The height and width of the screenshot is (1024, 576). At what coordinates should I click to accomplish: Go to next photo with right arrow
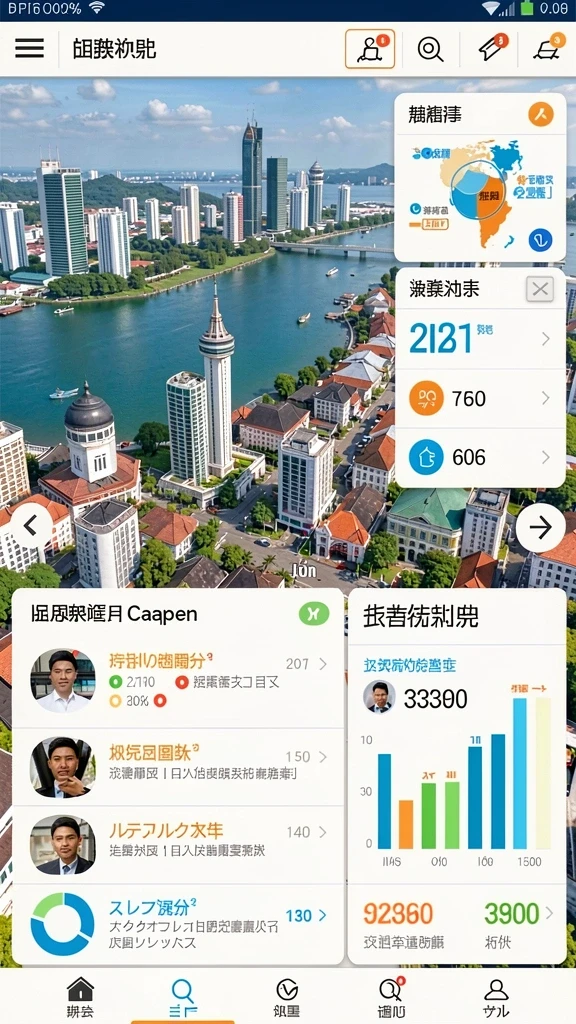coord(540,528)
